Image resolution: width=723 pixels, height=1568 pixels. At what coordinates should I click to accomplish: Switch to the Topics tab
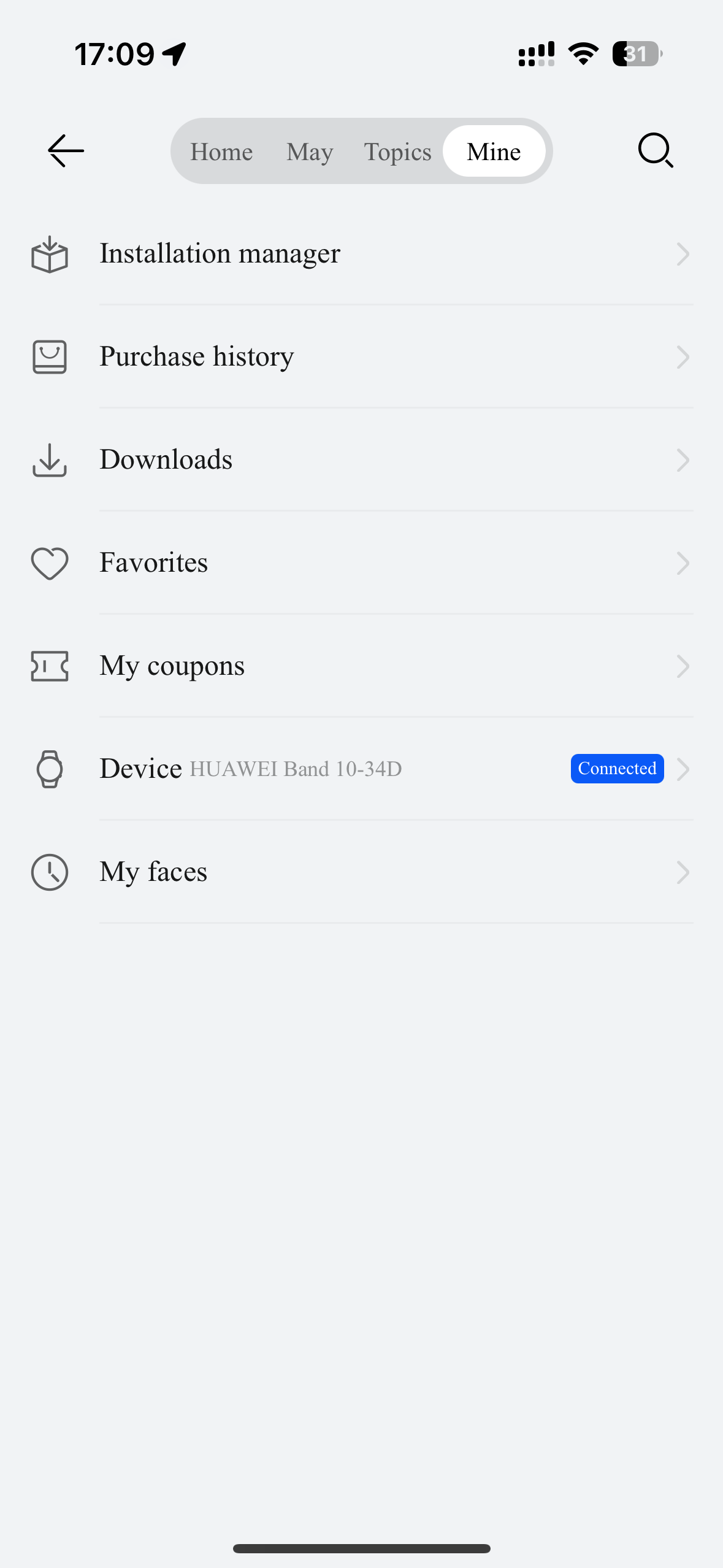point(397,152)
